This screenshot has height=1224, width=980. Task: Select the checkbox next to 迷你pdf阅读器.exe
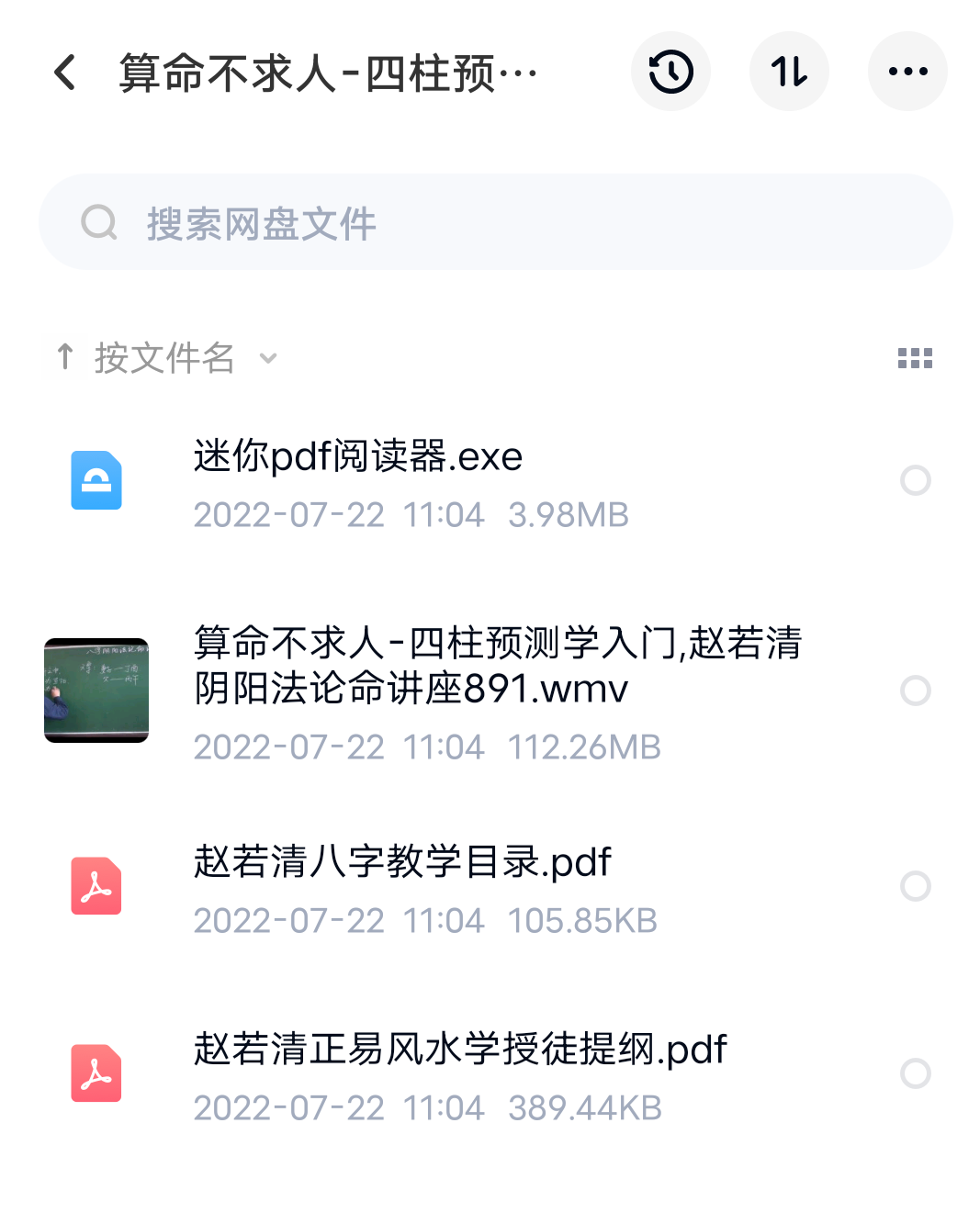(x=916, y=481)
